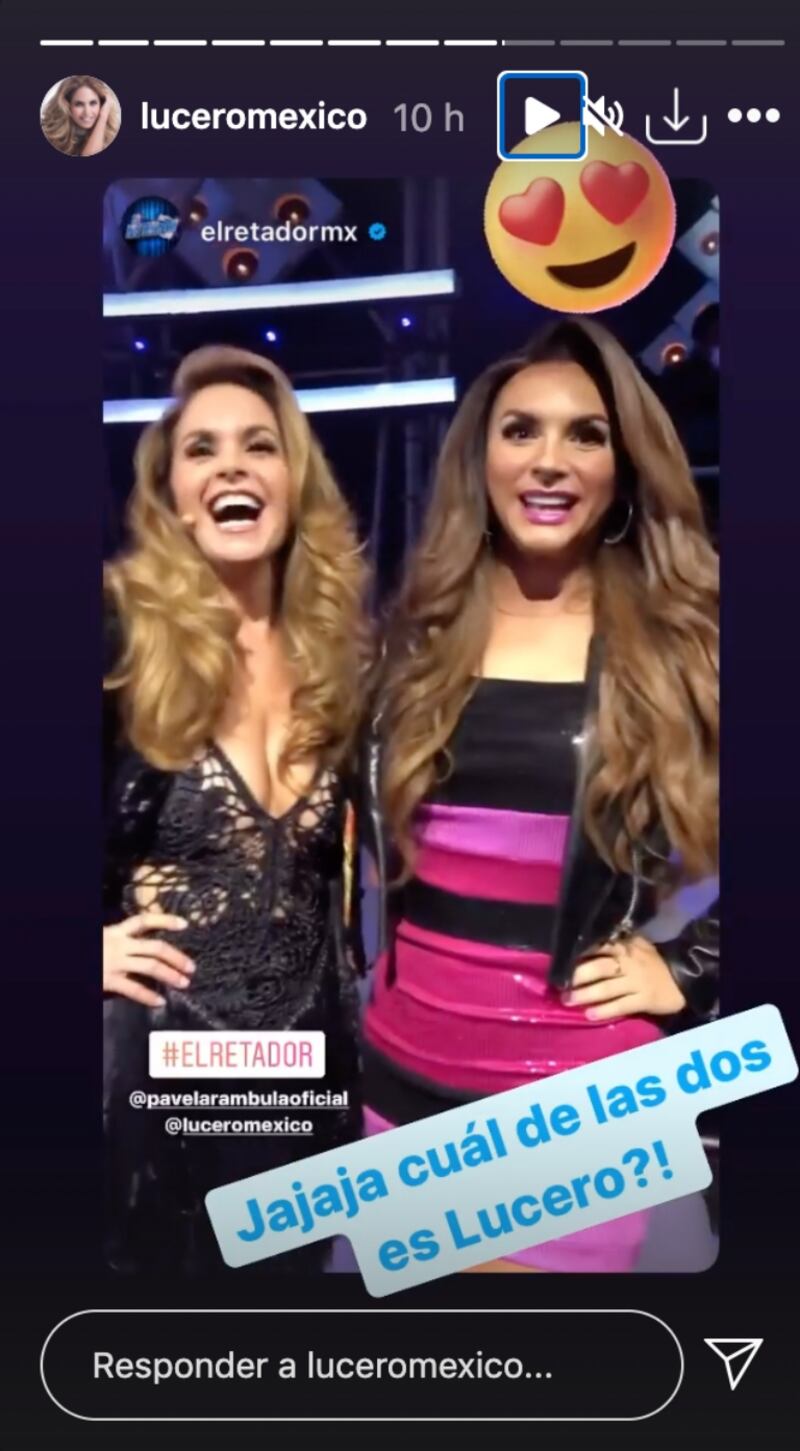800x1451 pixels.
Task: Reply in the Responder a luceromexico field
Action: pyautogui.click(x=361, y=1365)
